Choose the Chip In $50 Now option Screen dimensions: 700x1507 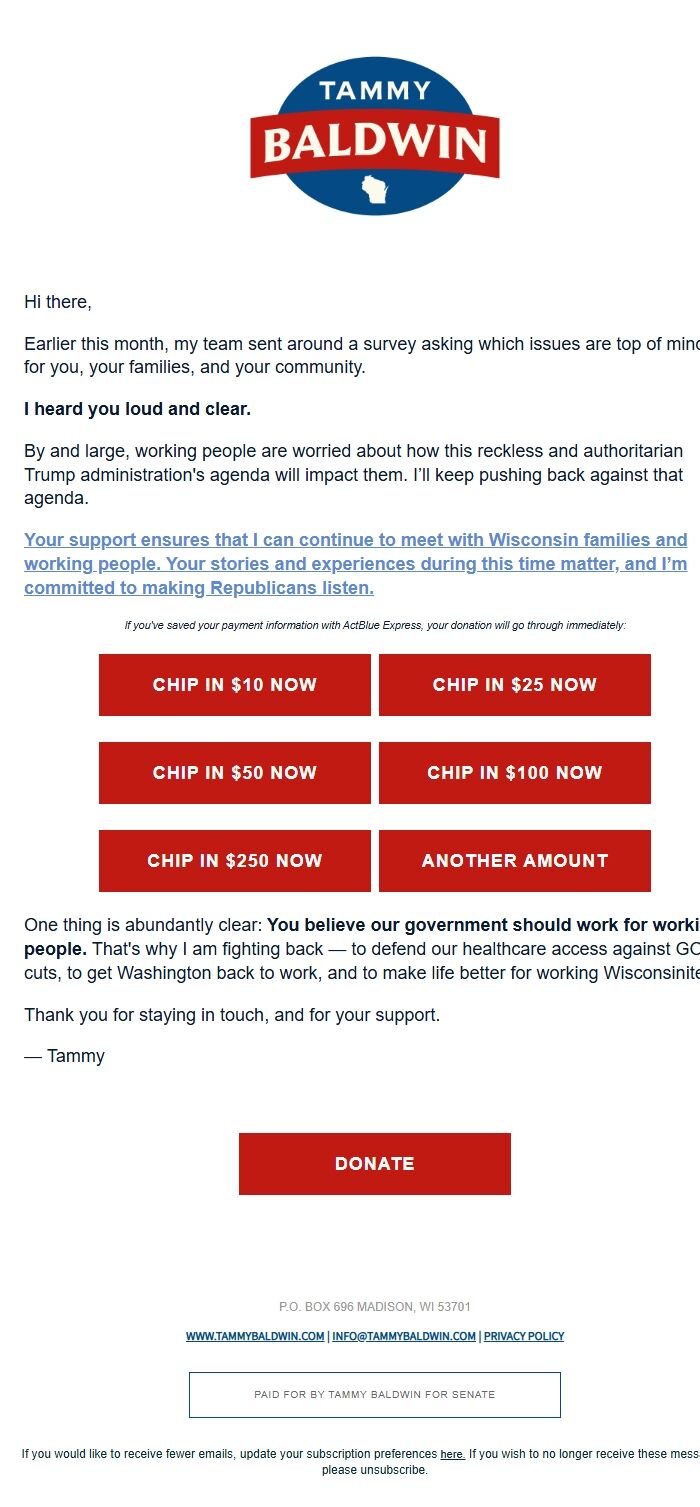pyautogui.click(x=235, y=773)
